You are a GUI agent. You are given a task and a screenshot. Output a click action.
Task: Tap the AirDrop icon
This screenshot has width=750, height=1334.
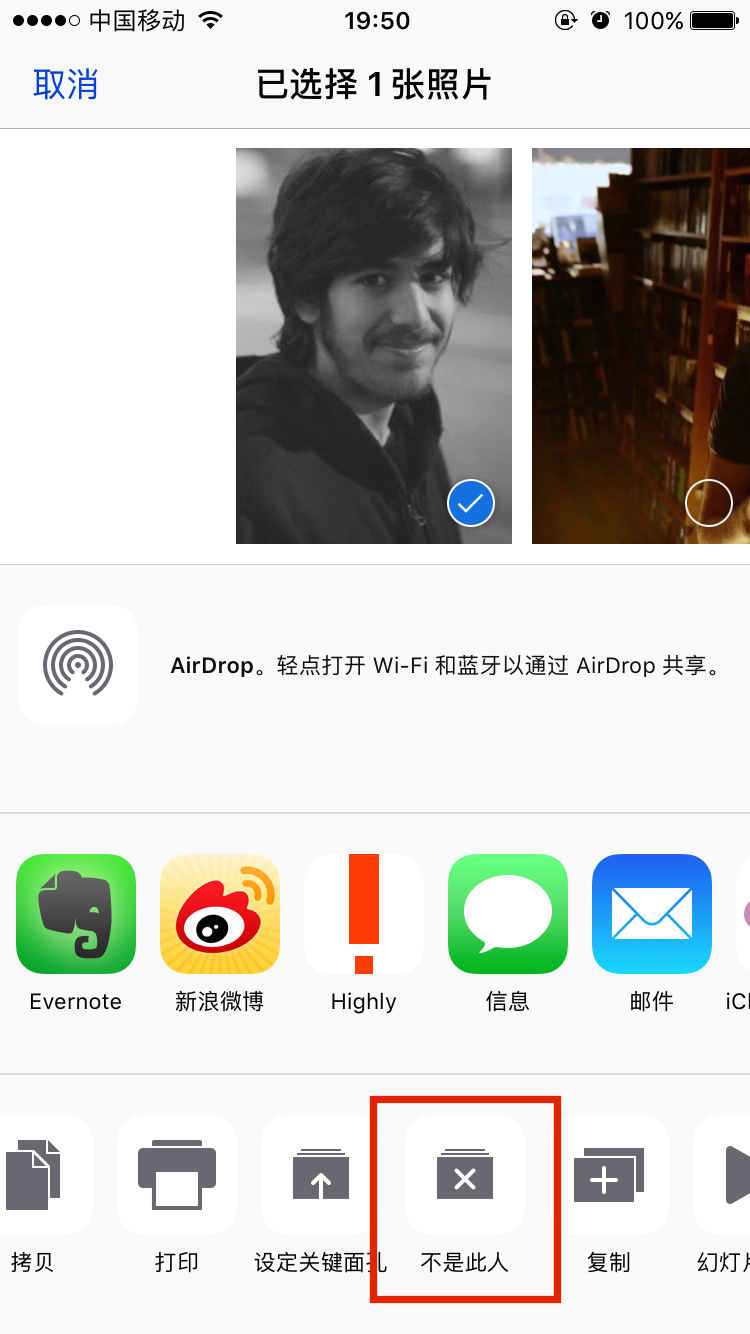(78, 665)
